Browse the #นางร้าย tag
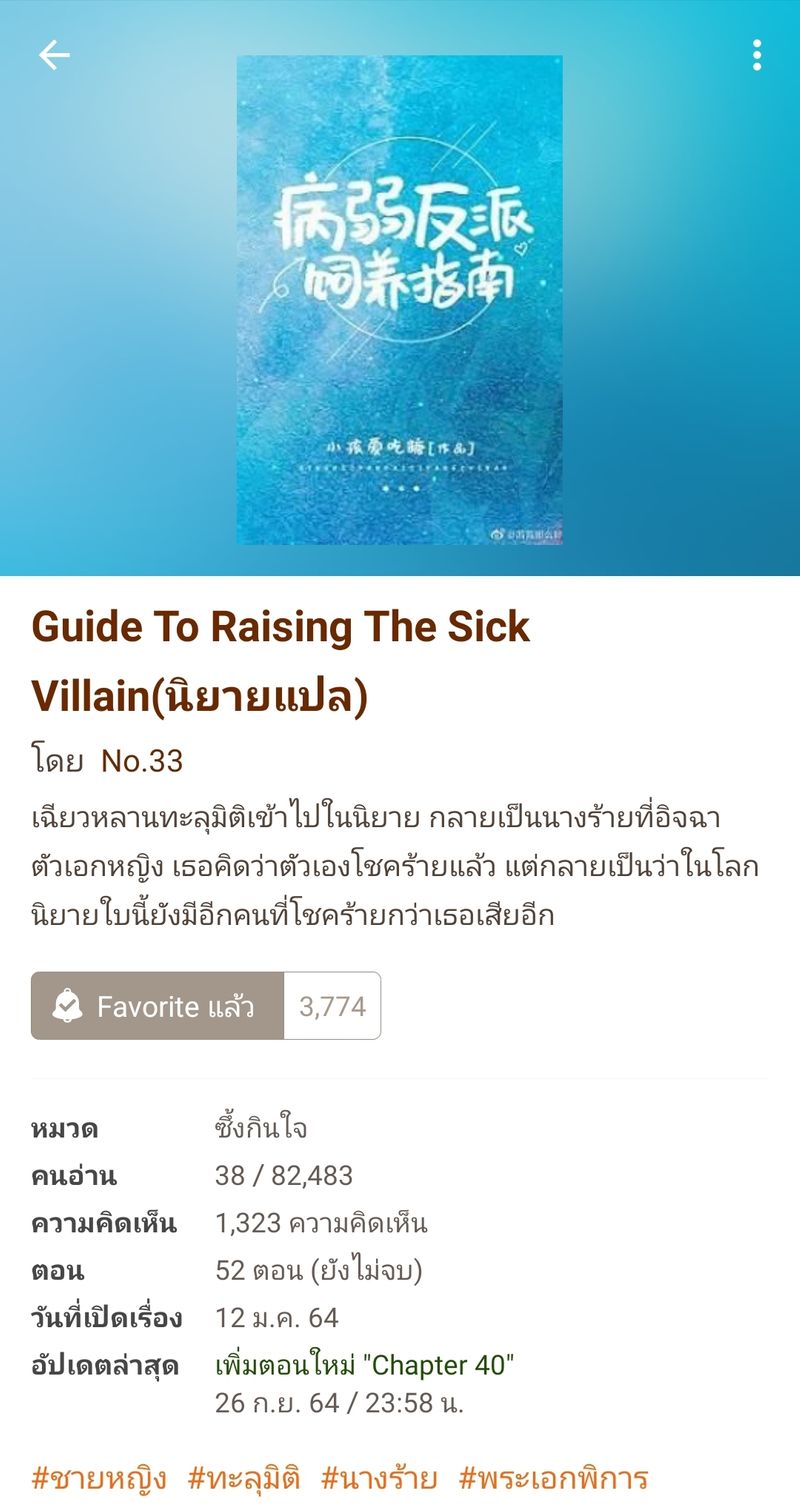The image size is (800, 1505). [379, 1477]
